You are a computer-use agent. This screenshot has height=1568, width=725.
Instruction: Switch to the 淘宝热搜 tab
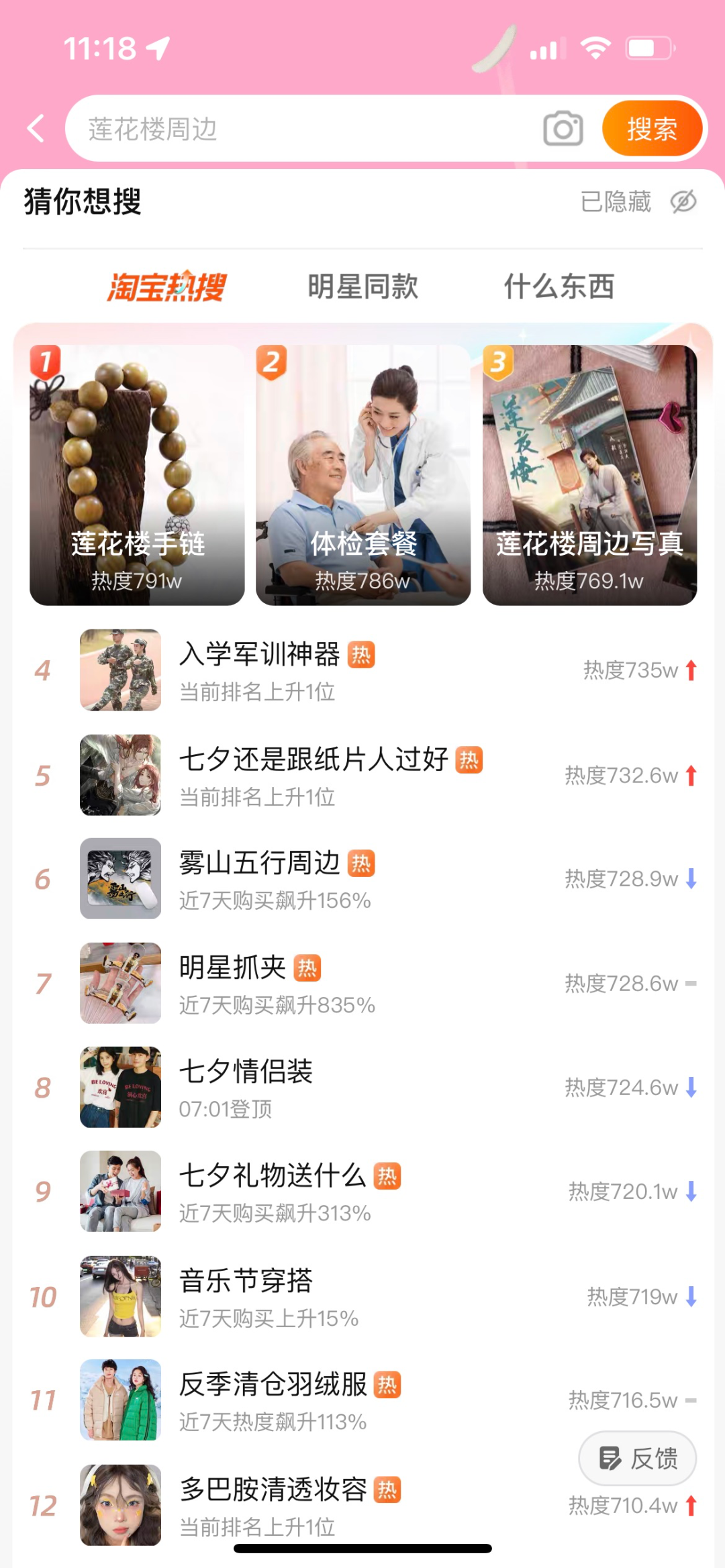click(166, 287)
